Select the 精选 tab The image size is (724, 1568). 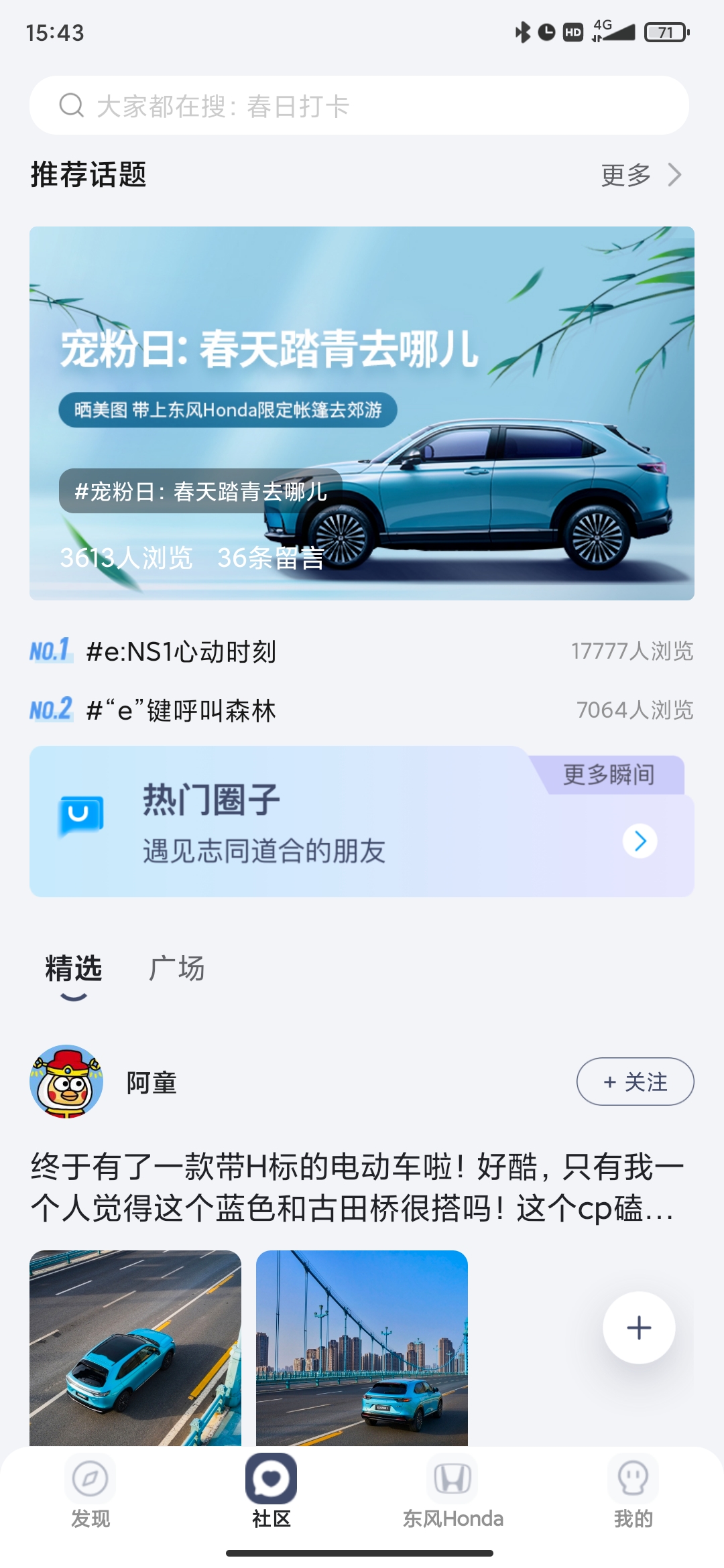(x=73, y=969)
